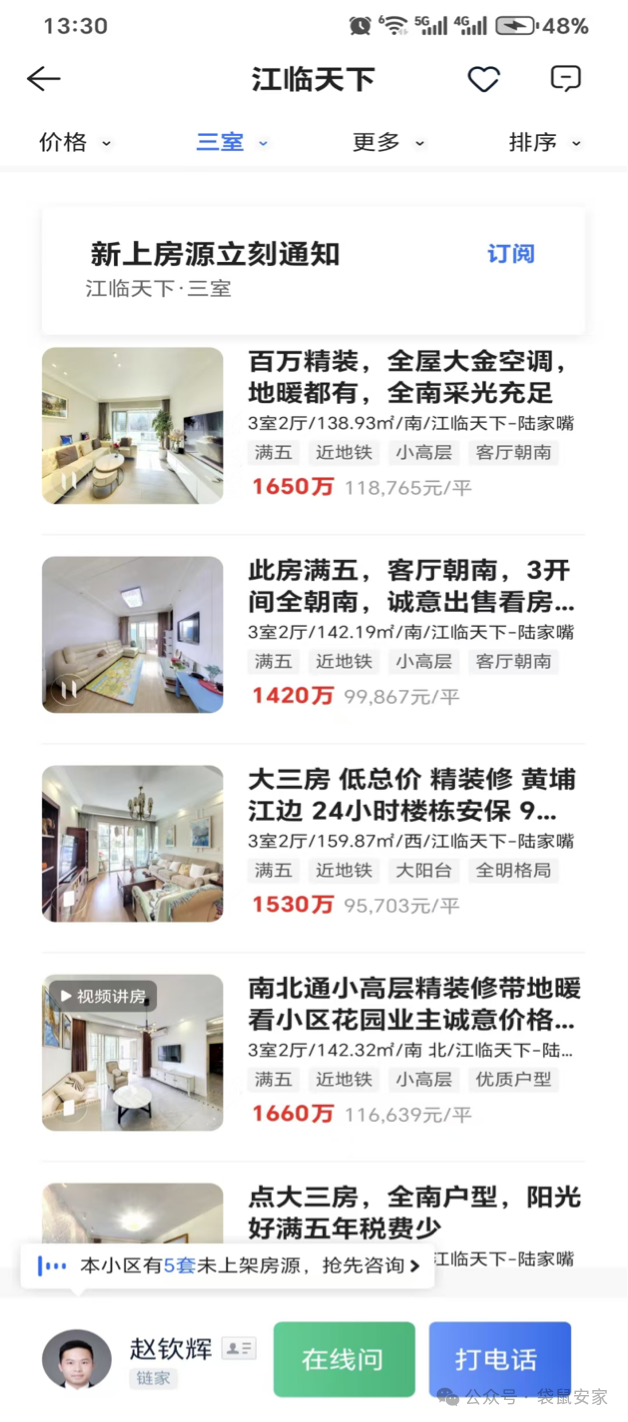
Task: Expand the 价格 filter dropdown
Action: pos(75,143)
